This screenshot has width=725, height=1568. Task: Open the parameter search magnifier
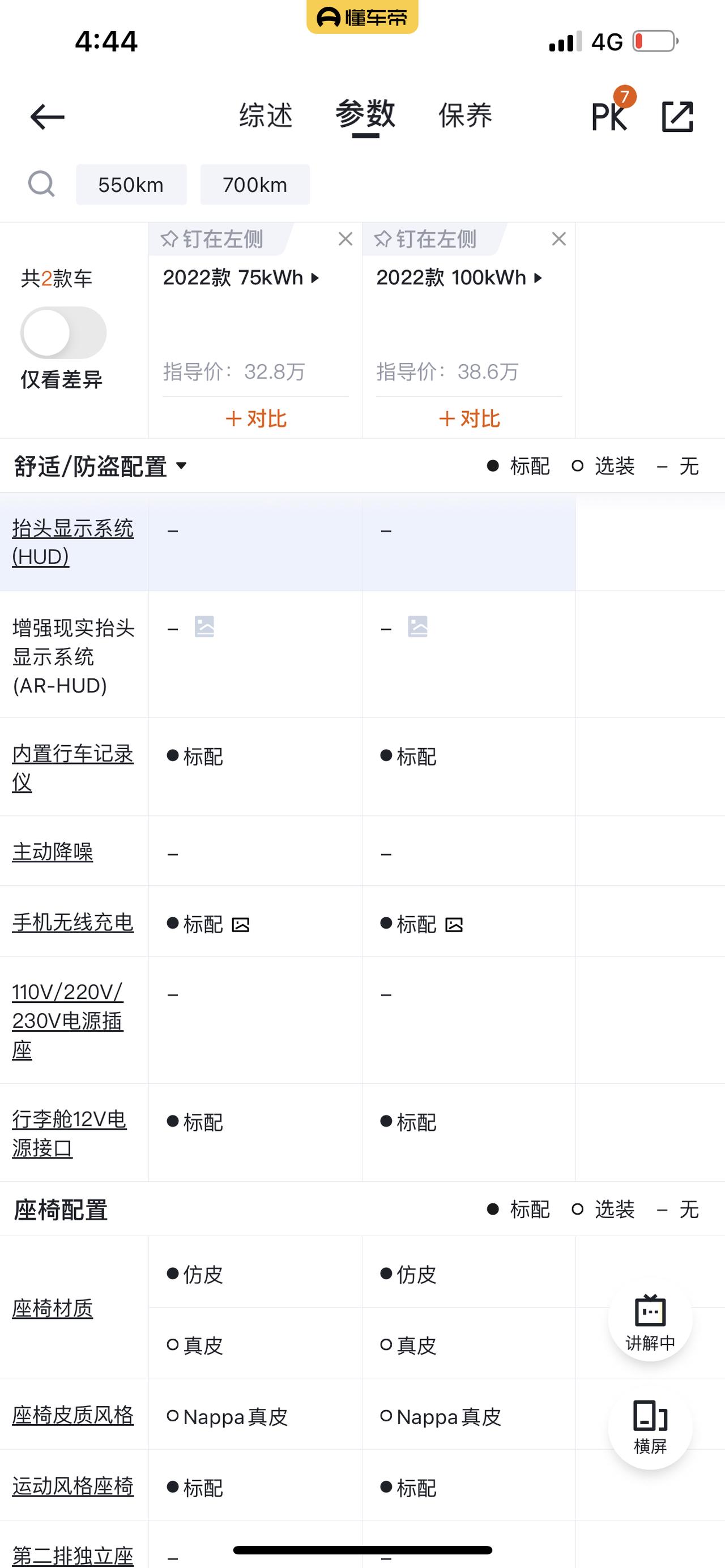point(41,184)
